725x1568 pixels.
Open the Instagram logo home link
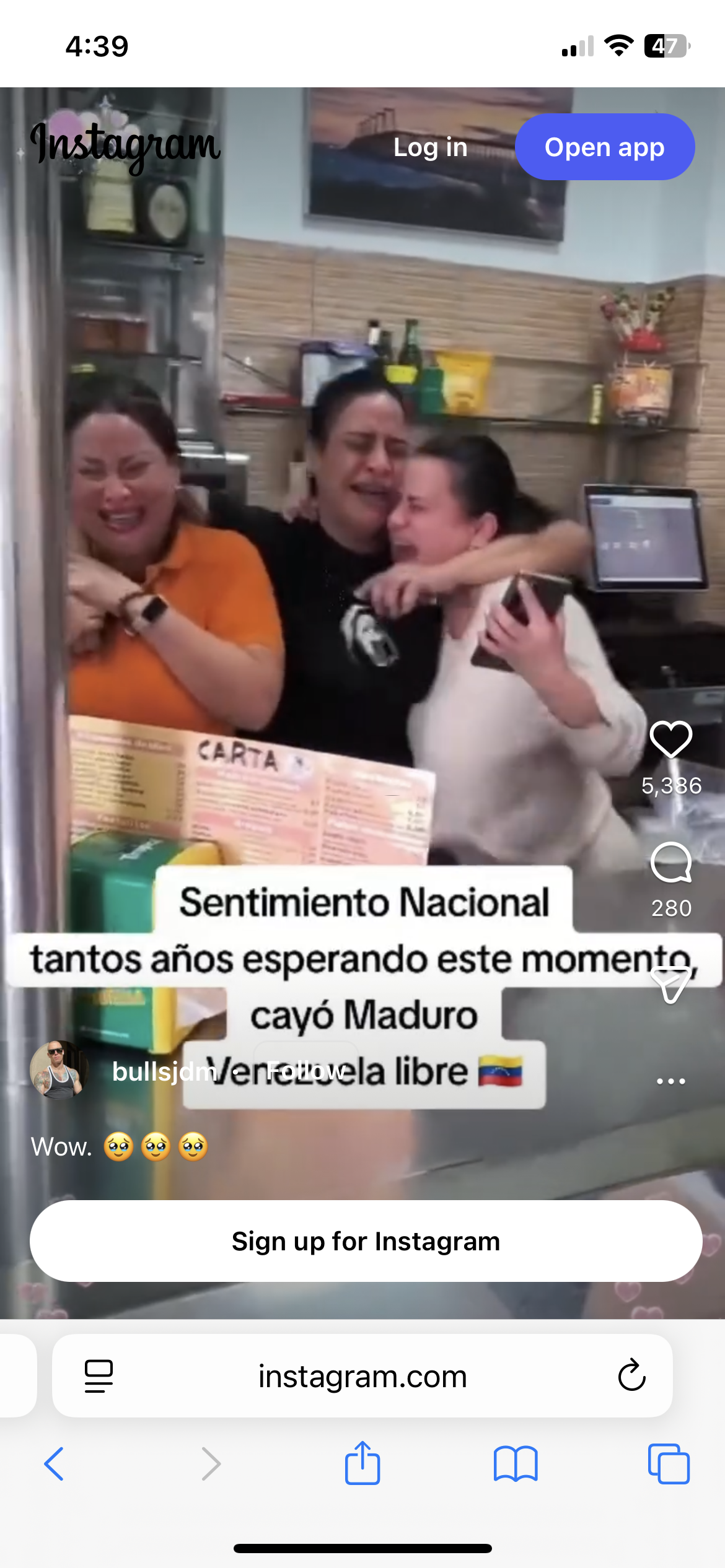point(126,146)
